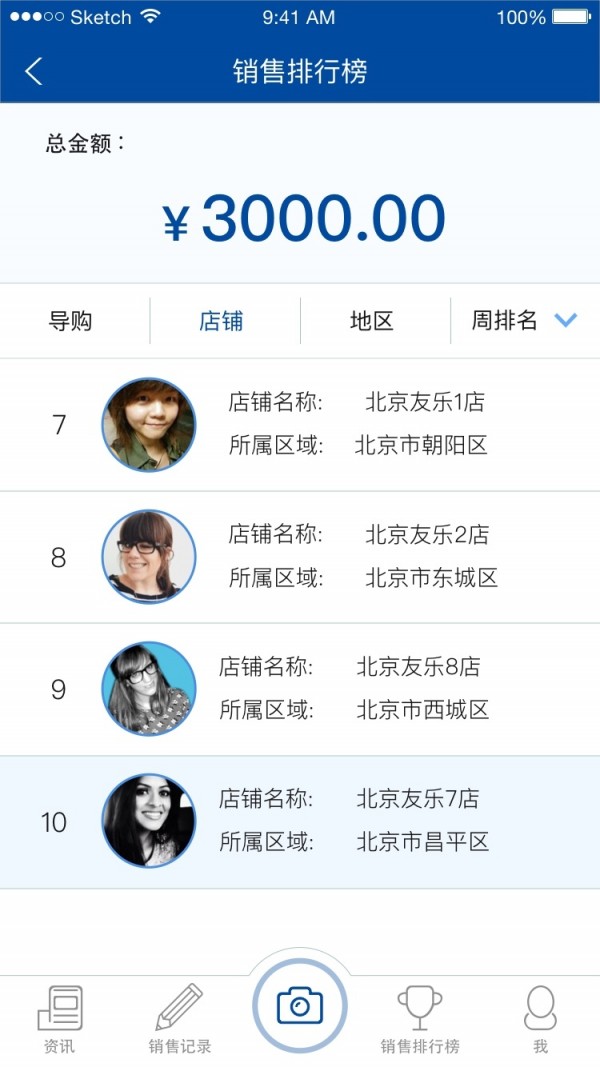
Task: Switch to the 我 profile tab
Action: [540, 1019]
